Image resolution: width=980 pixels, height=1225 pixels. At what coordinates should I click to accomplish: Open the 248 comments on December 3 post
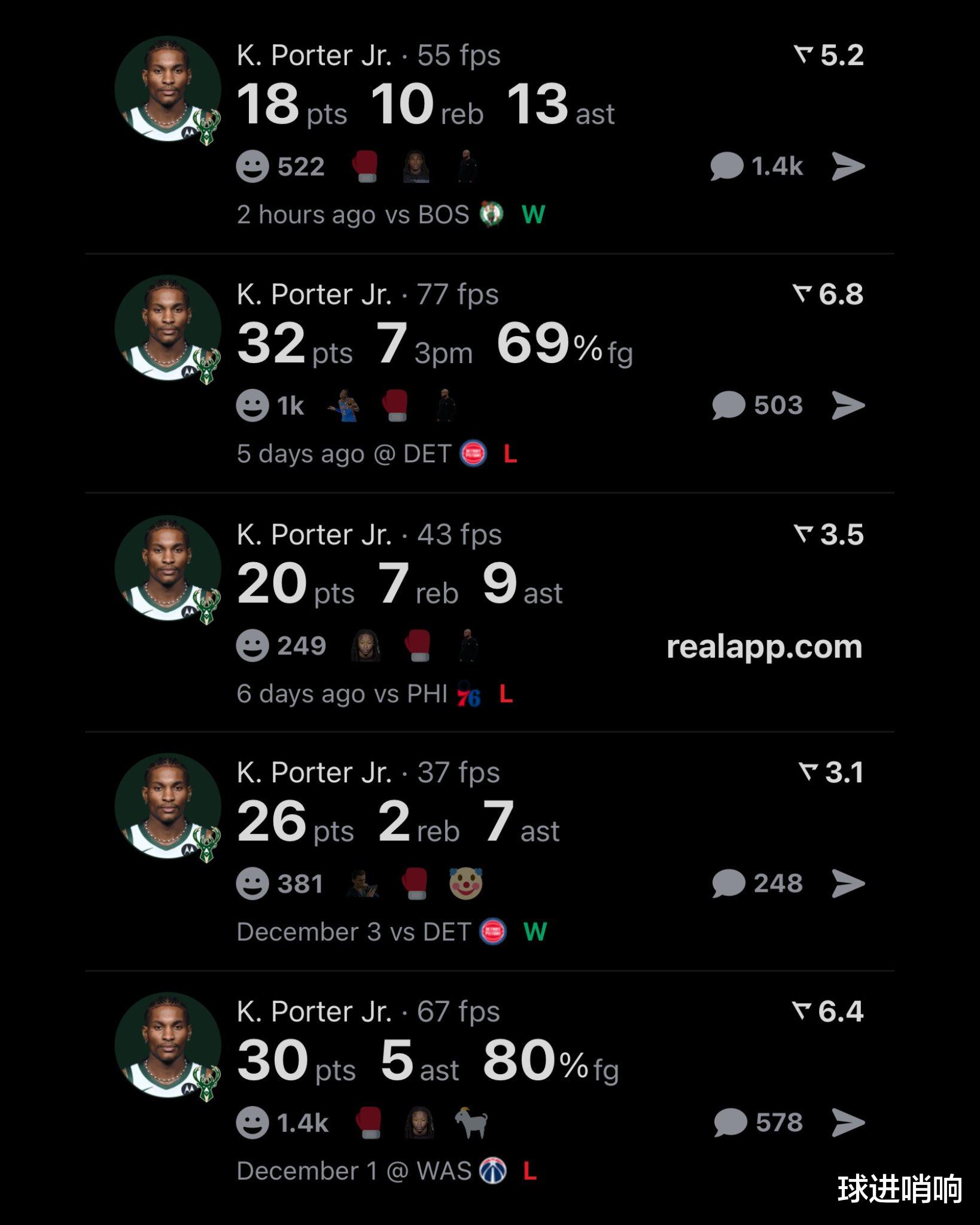coord(729,883)
